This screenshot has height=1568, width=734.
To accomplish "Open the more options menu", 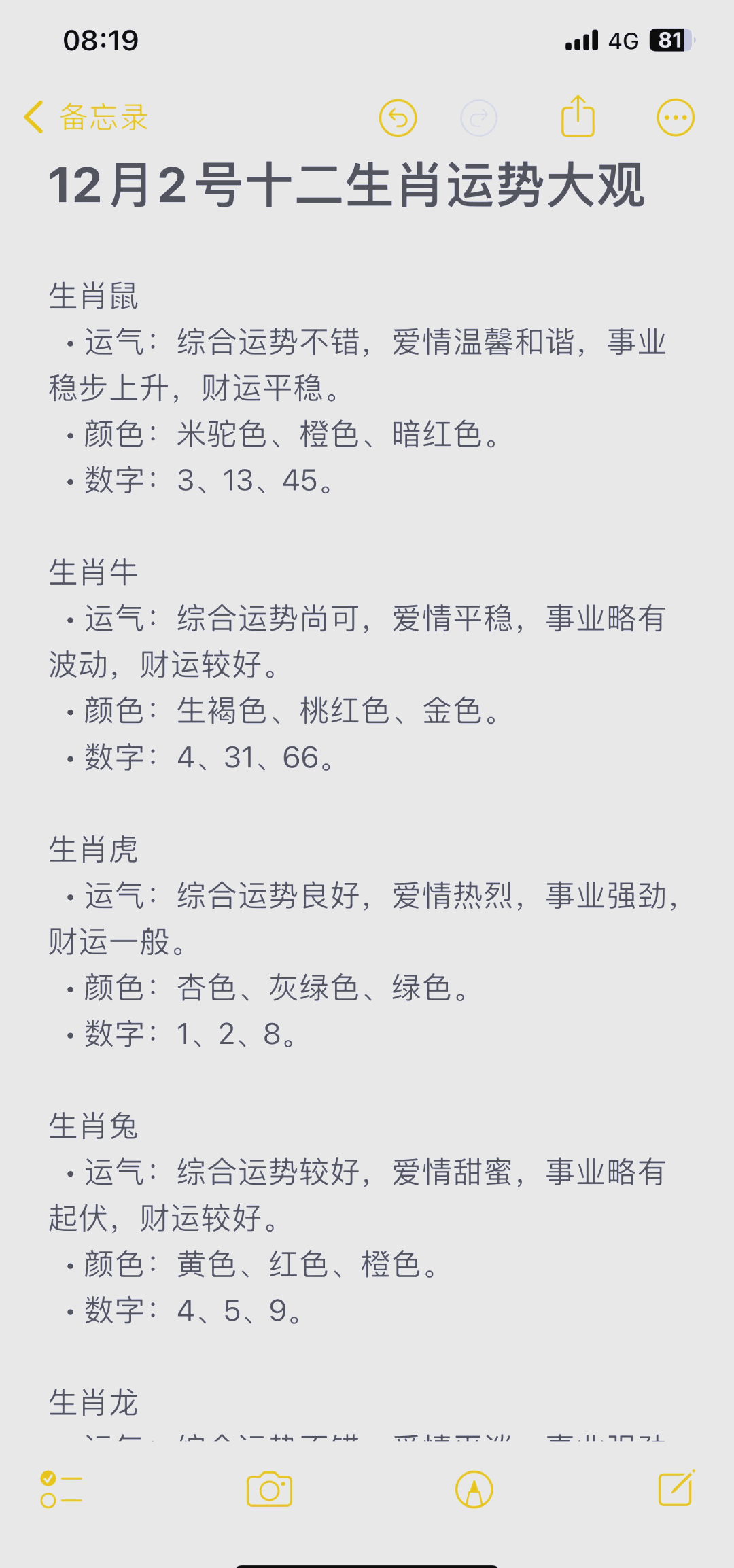I will [675, 118].
